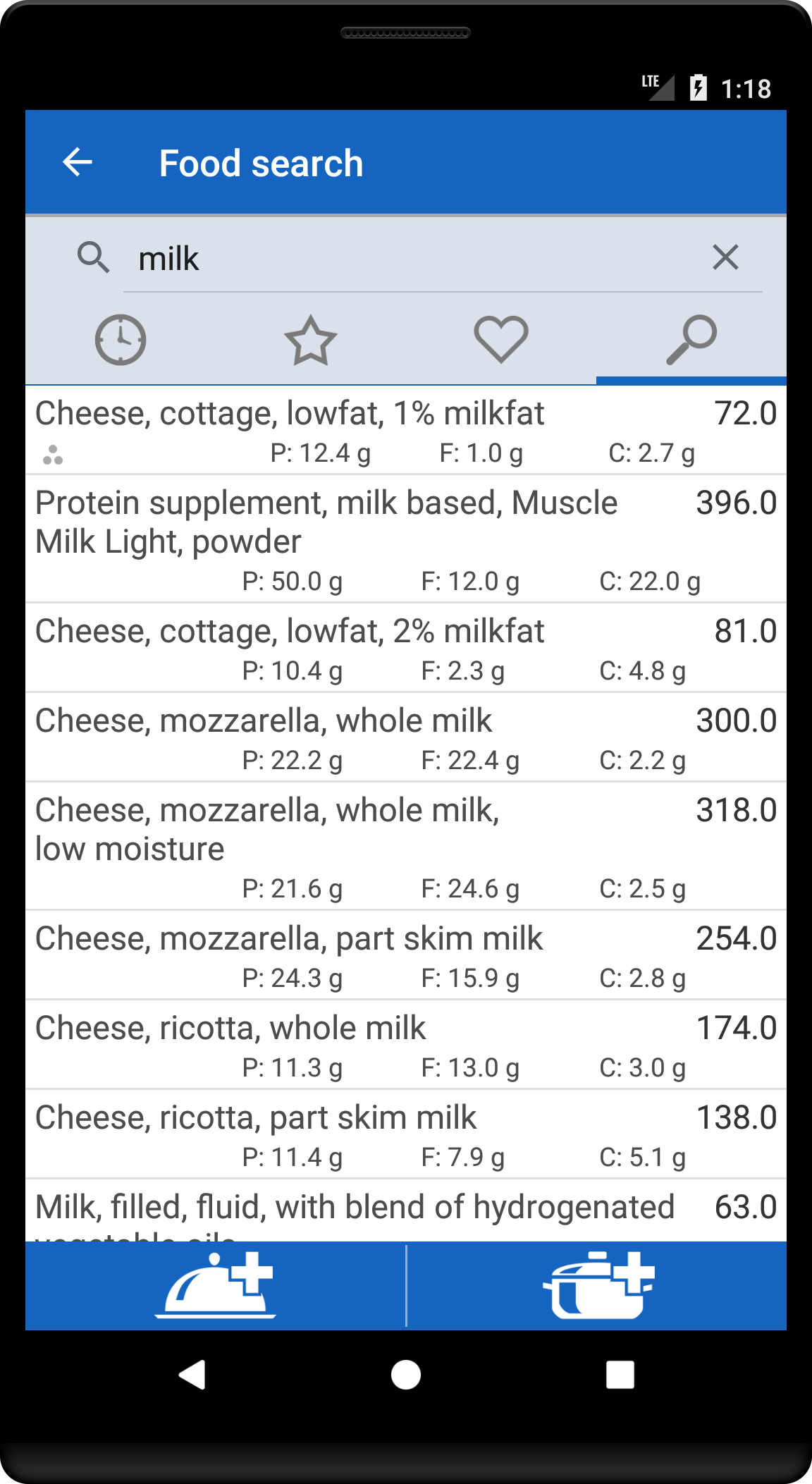
Task: Clear the milk search text
Action: pyautogui.click(x=725, y=257)
